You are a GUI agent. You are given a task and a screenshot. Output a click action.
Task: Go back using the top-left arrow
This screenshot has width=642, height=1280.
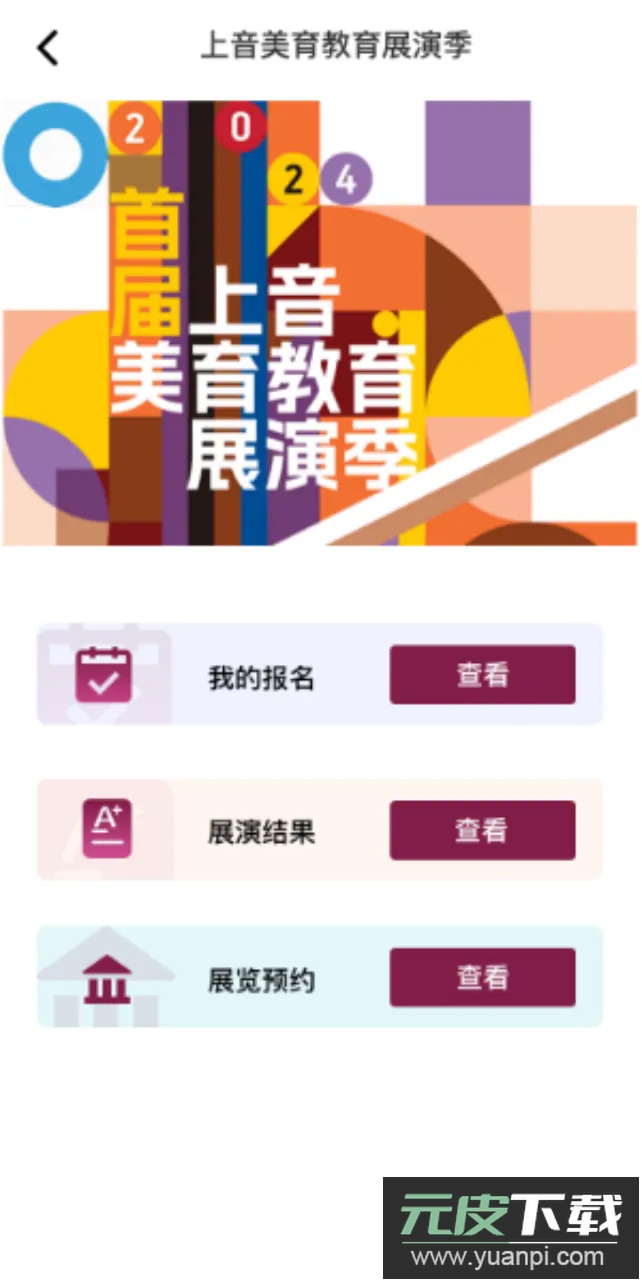click(48, 47)
